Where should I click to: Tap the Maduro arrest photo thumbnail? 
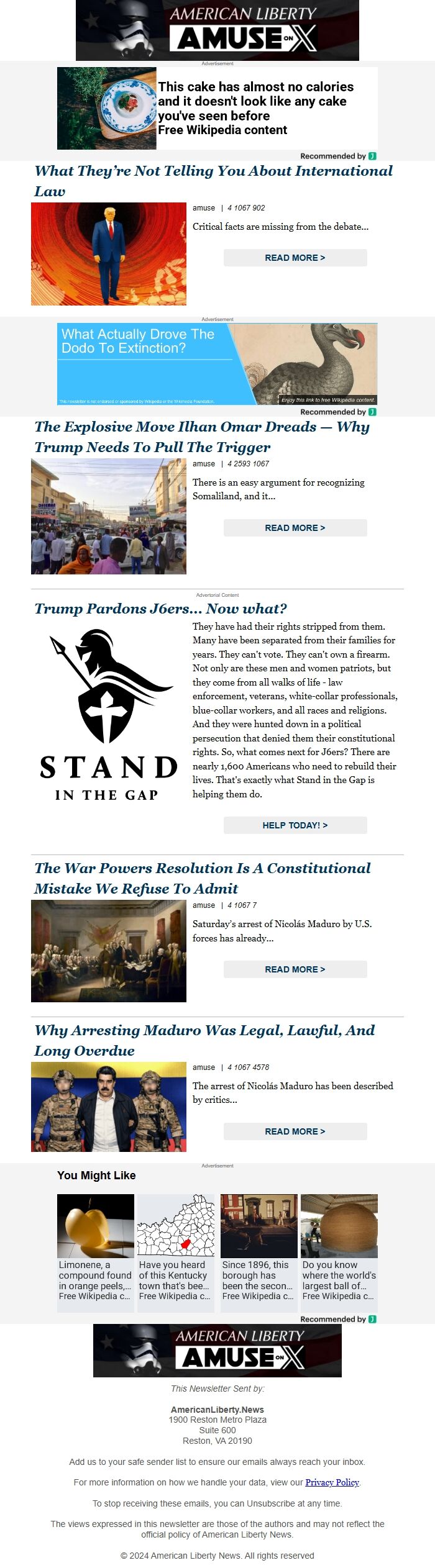(109, 1107)
